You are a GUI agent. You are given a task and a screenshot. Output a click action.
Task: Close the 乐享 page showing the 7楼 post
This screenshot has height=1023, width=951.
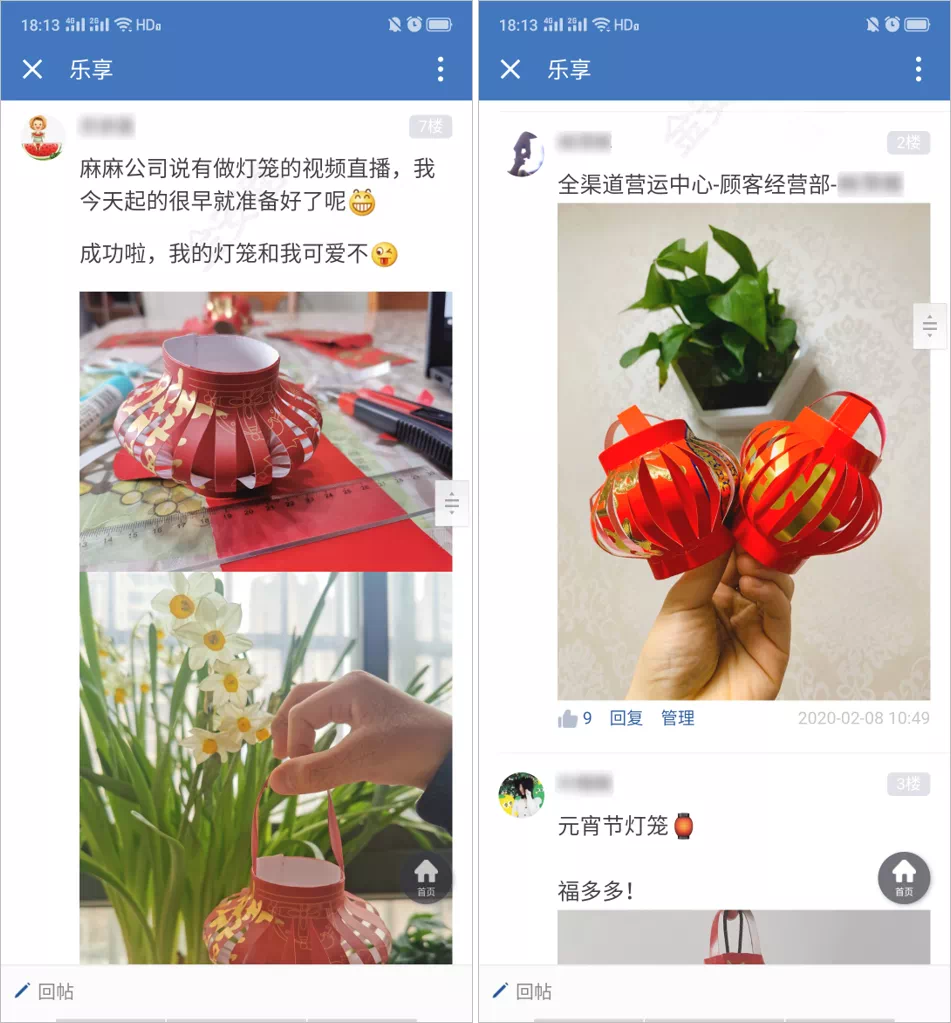tap(33, 69)
